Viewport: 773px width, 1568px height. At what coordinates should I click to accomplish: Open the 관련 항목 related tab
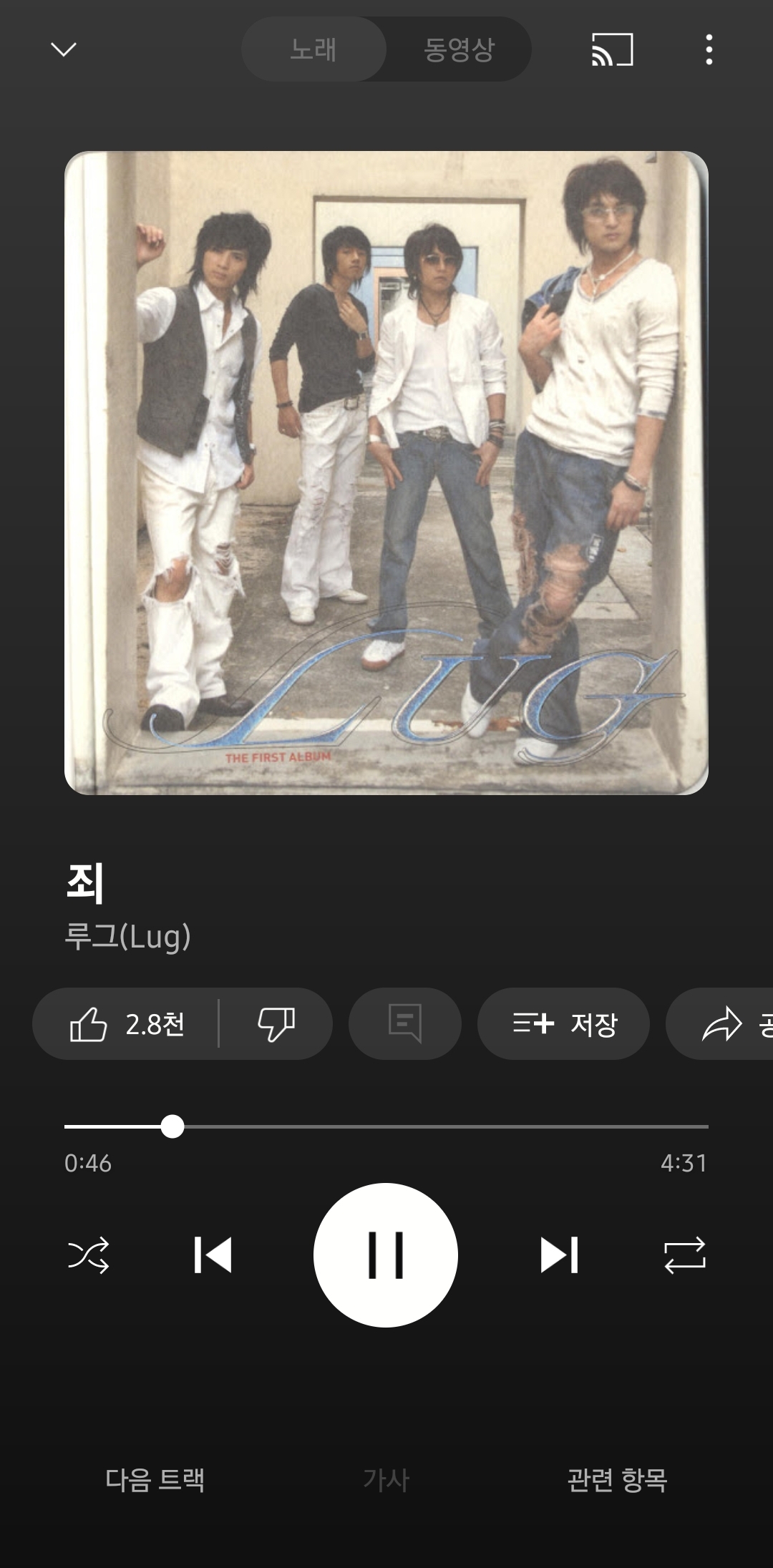coord(617,1479)
